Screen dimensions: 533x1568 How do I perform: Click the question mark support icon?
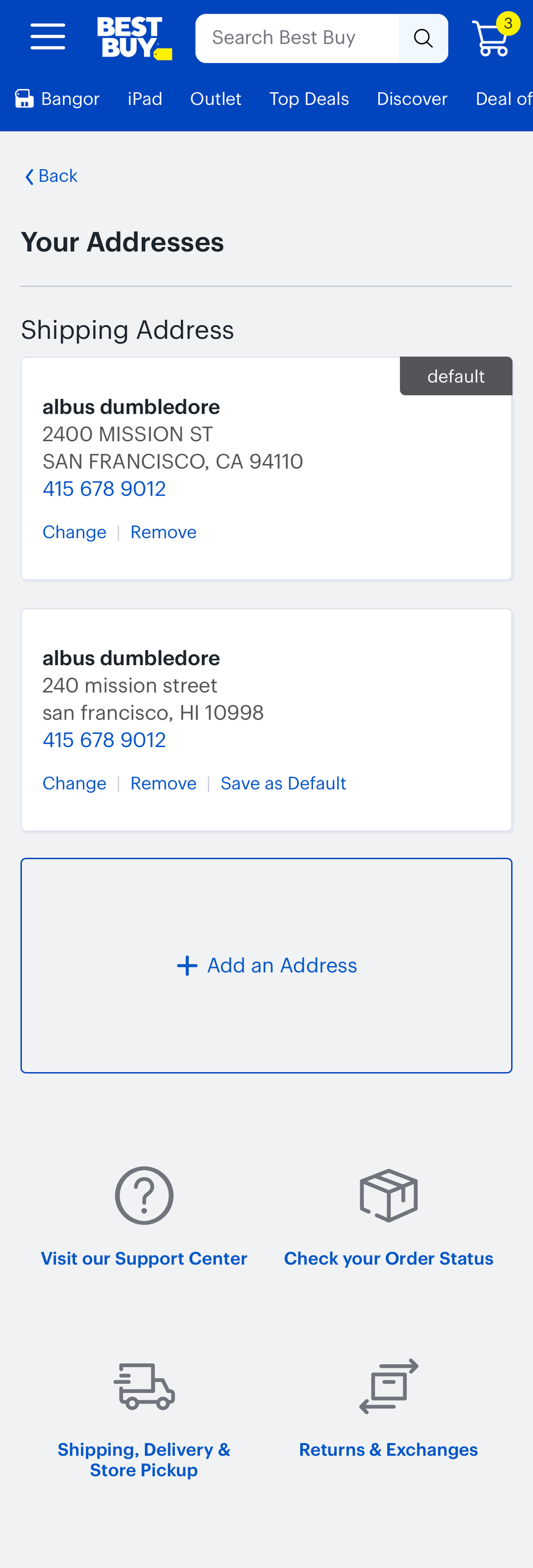pos(144,1195)
